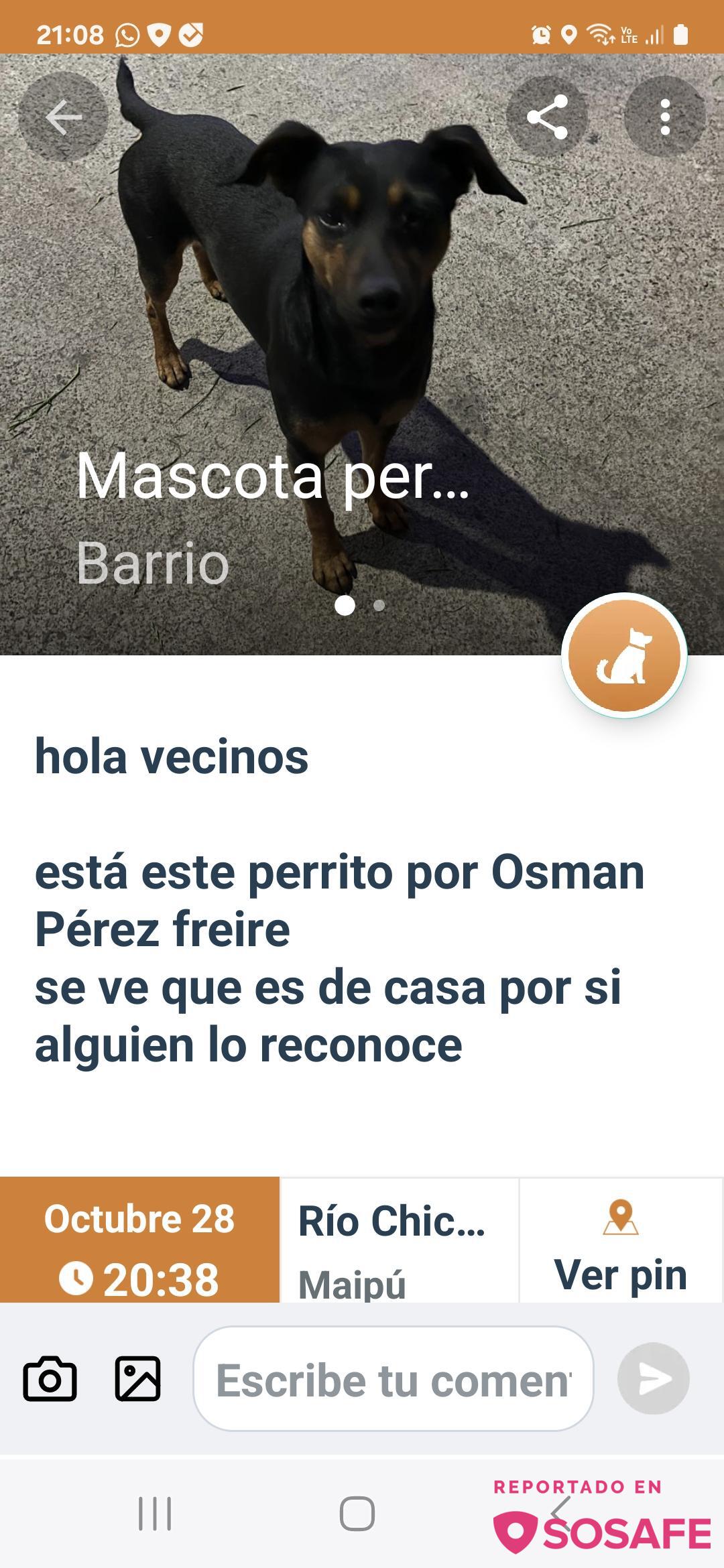This screenshot has height=1568, width=724.
Task: Open the three-dot overflow menu
Action: click(x=664, y=117)
